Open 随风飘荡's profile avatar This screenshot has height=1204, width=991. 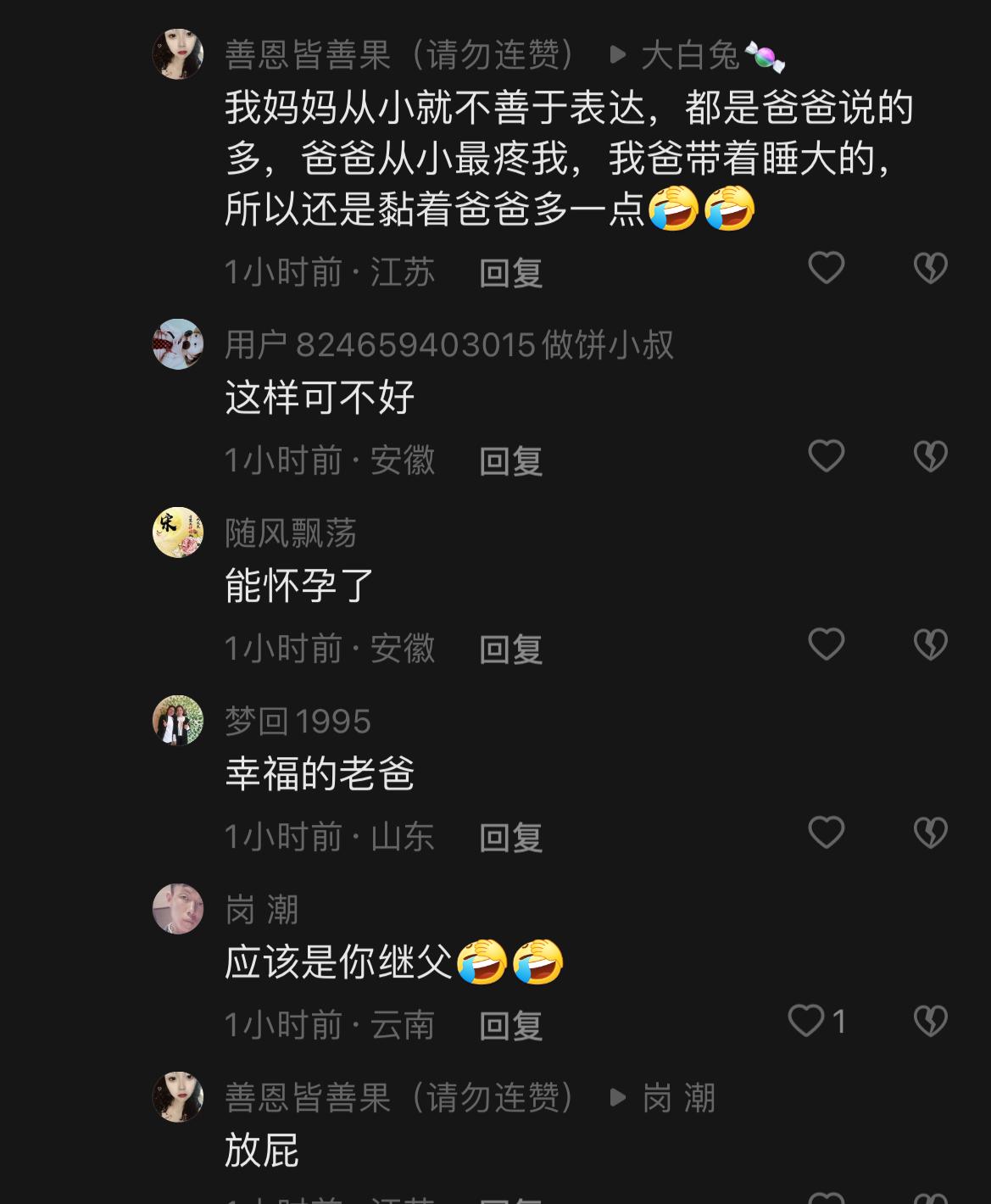coord(178,532)
